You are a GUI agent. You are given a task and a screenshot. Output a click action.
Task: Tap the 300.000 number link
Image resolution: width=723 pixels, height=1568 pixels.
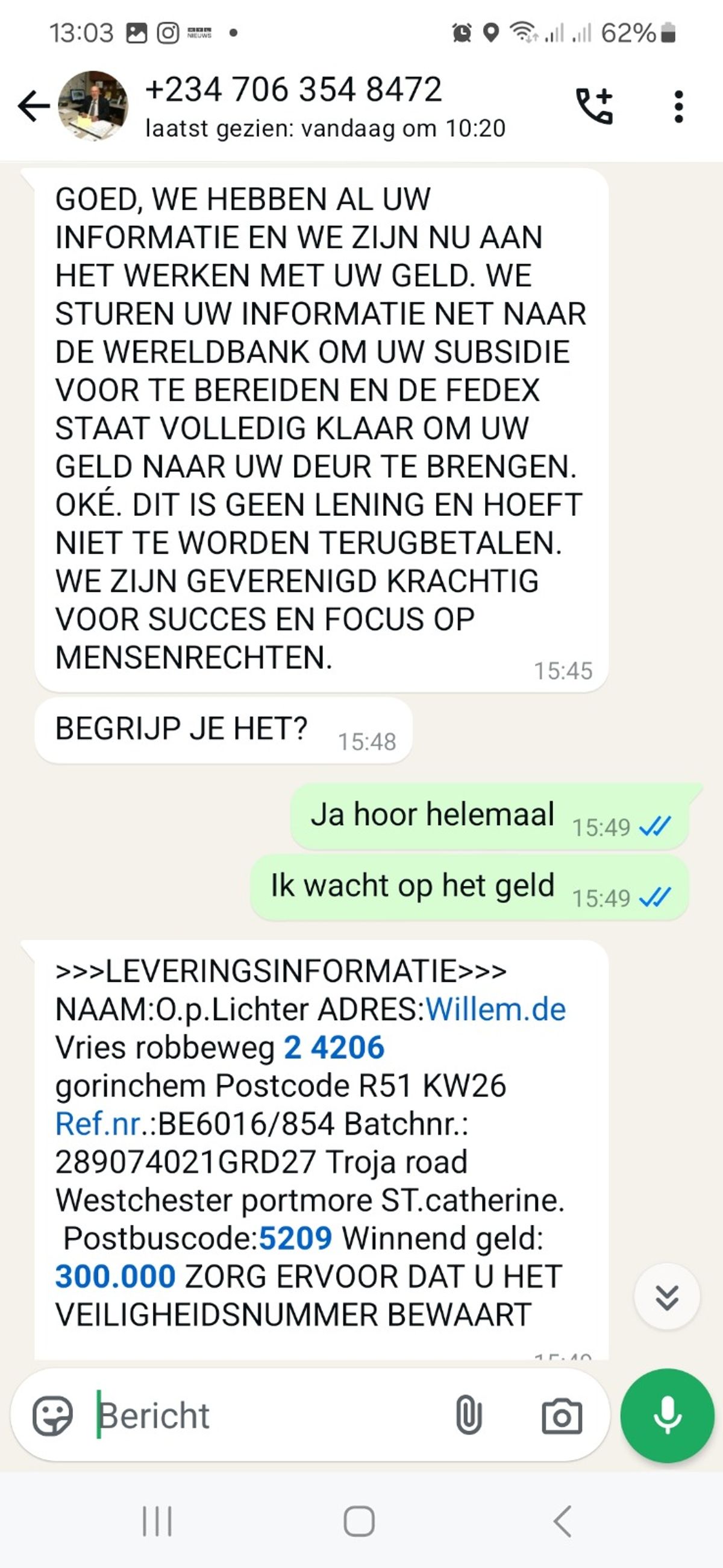116,1276
